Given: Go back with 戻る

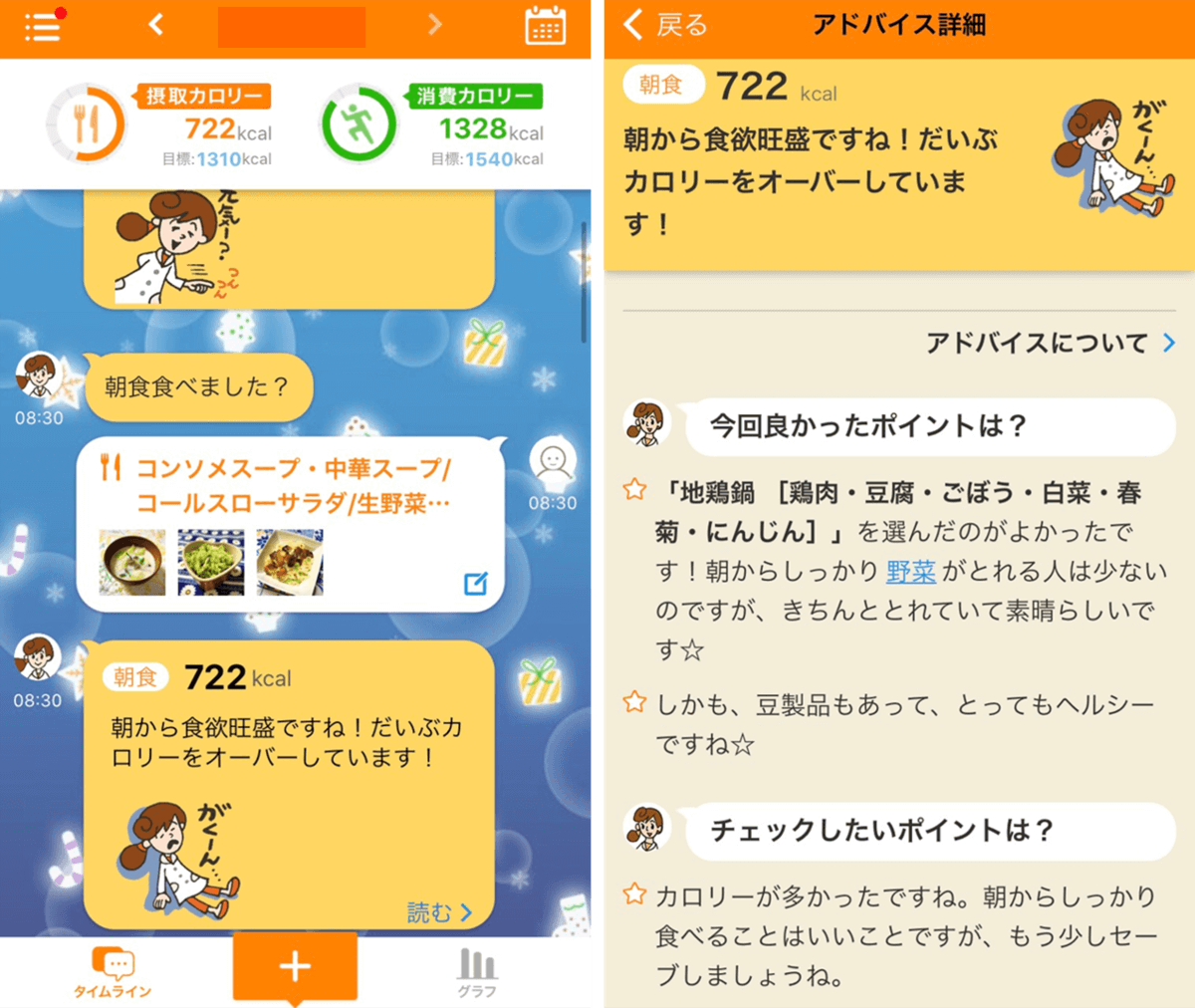Looking at the screenshot, I should (665, 25).
